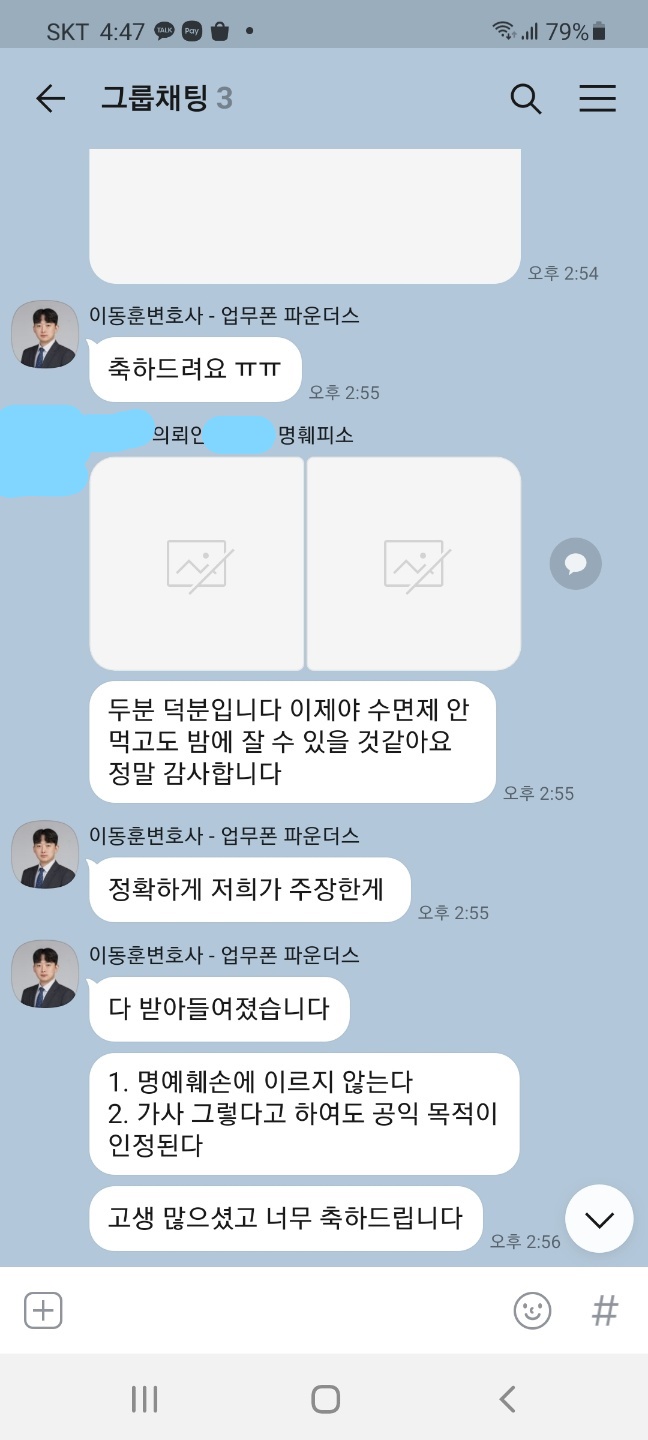The width and height of the screenshot is (648, 1440).
Task: Open the recent apps screen
Action: coord(145,1399)
